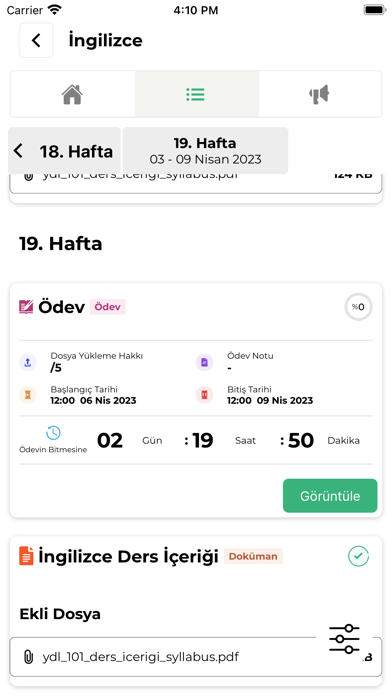Go back from the İngilizce course page

36,40
